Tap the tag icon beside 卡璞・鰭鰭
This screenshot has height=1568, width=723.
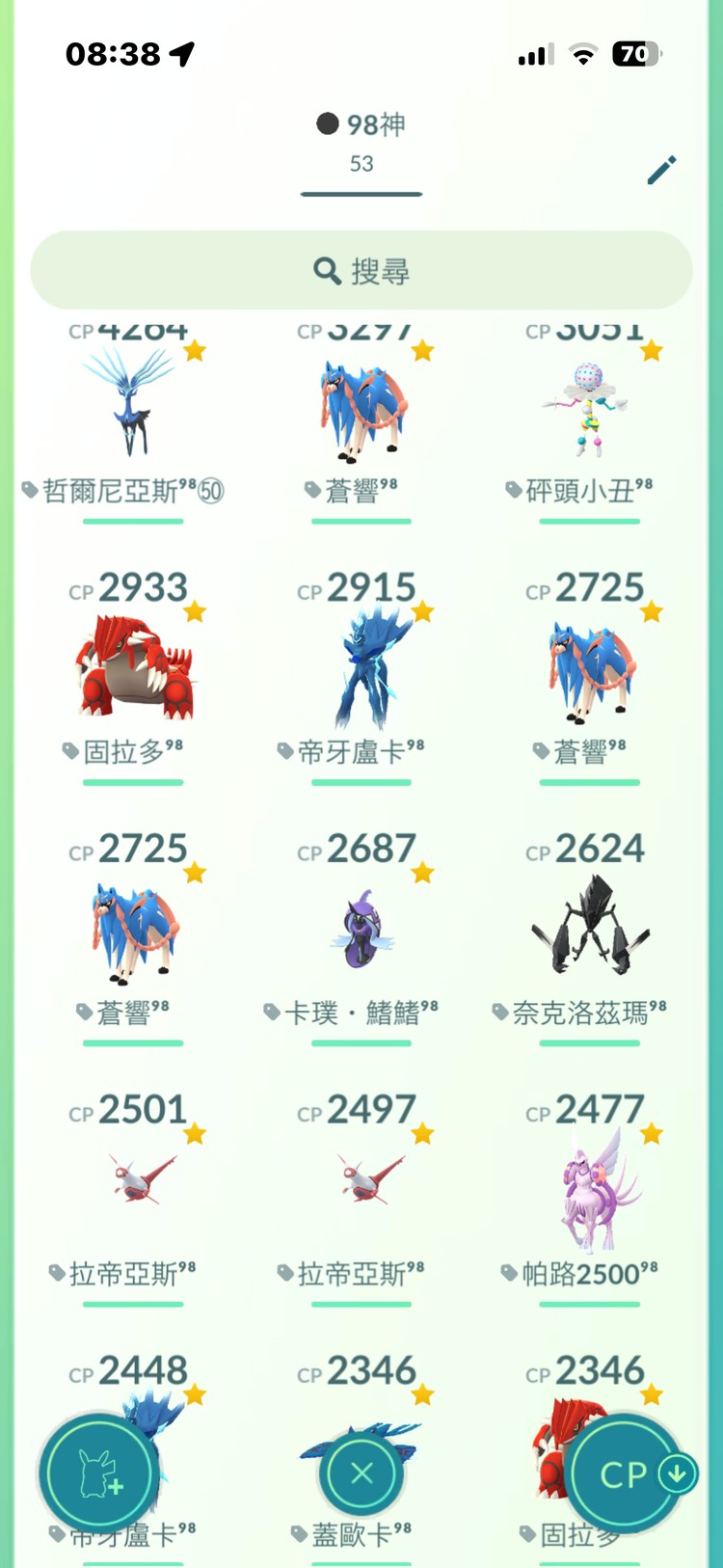pyautogui.click(x=270, y=1011)
